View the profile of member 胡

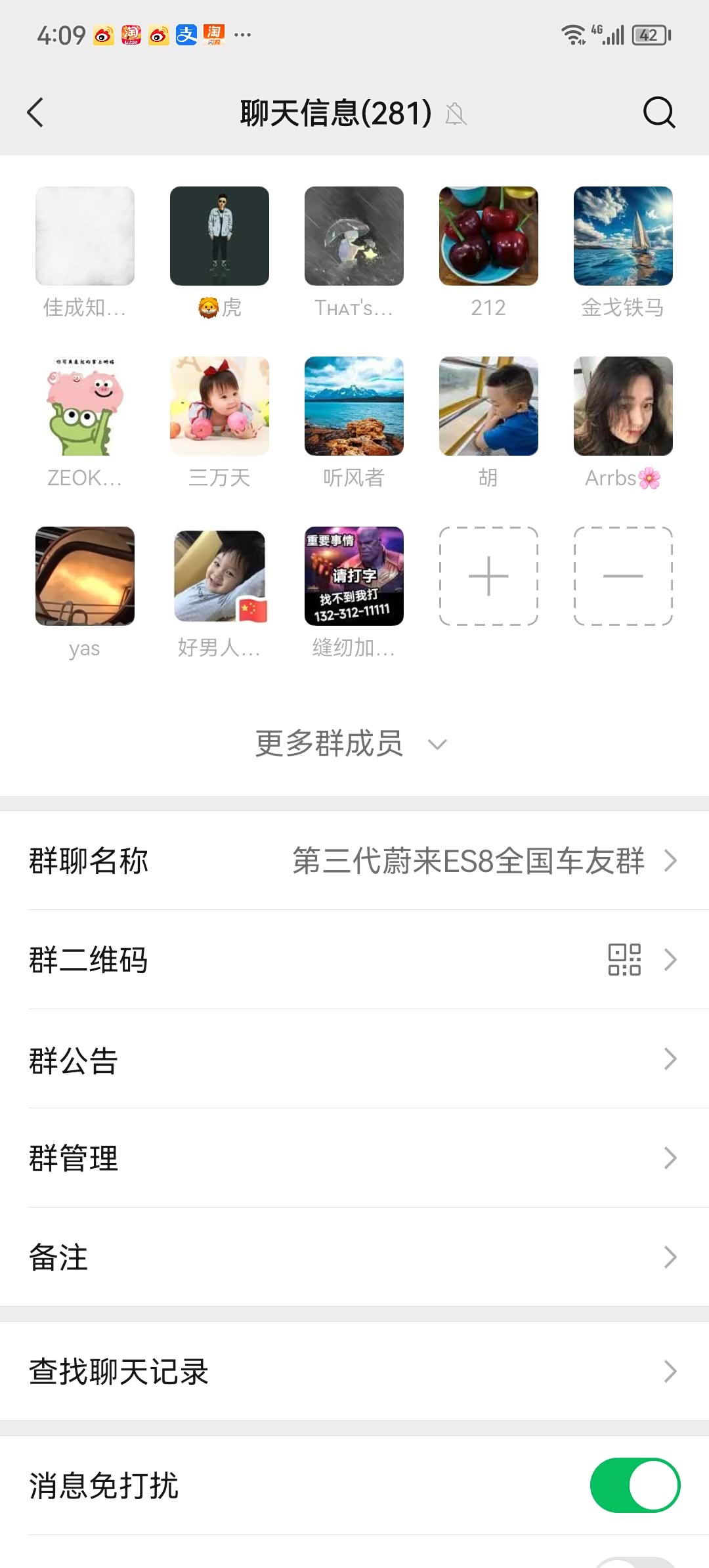(488, 406)
